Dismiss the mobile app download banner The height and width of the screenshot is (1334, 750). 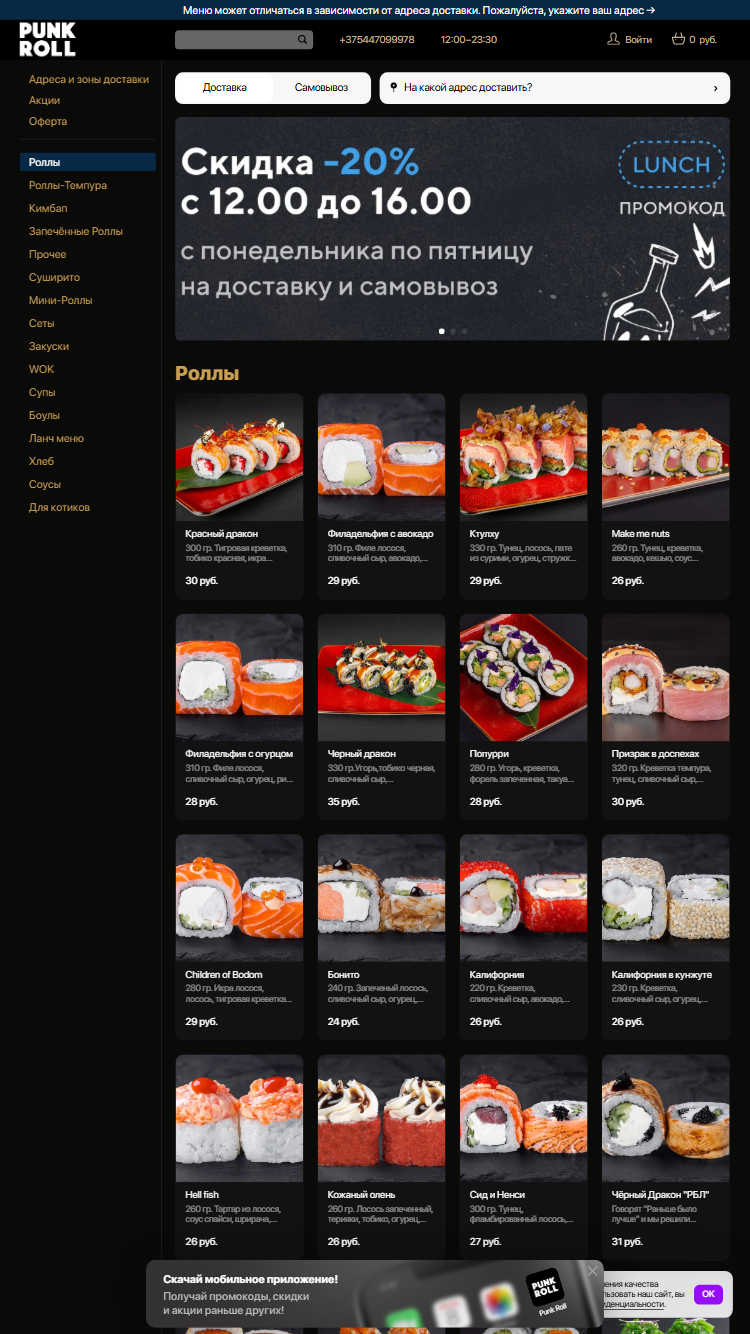tap(592, 1271)
